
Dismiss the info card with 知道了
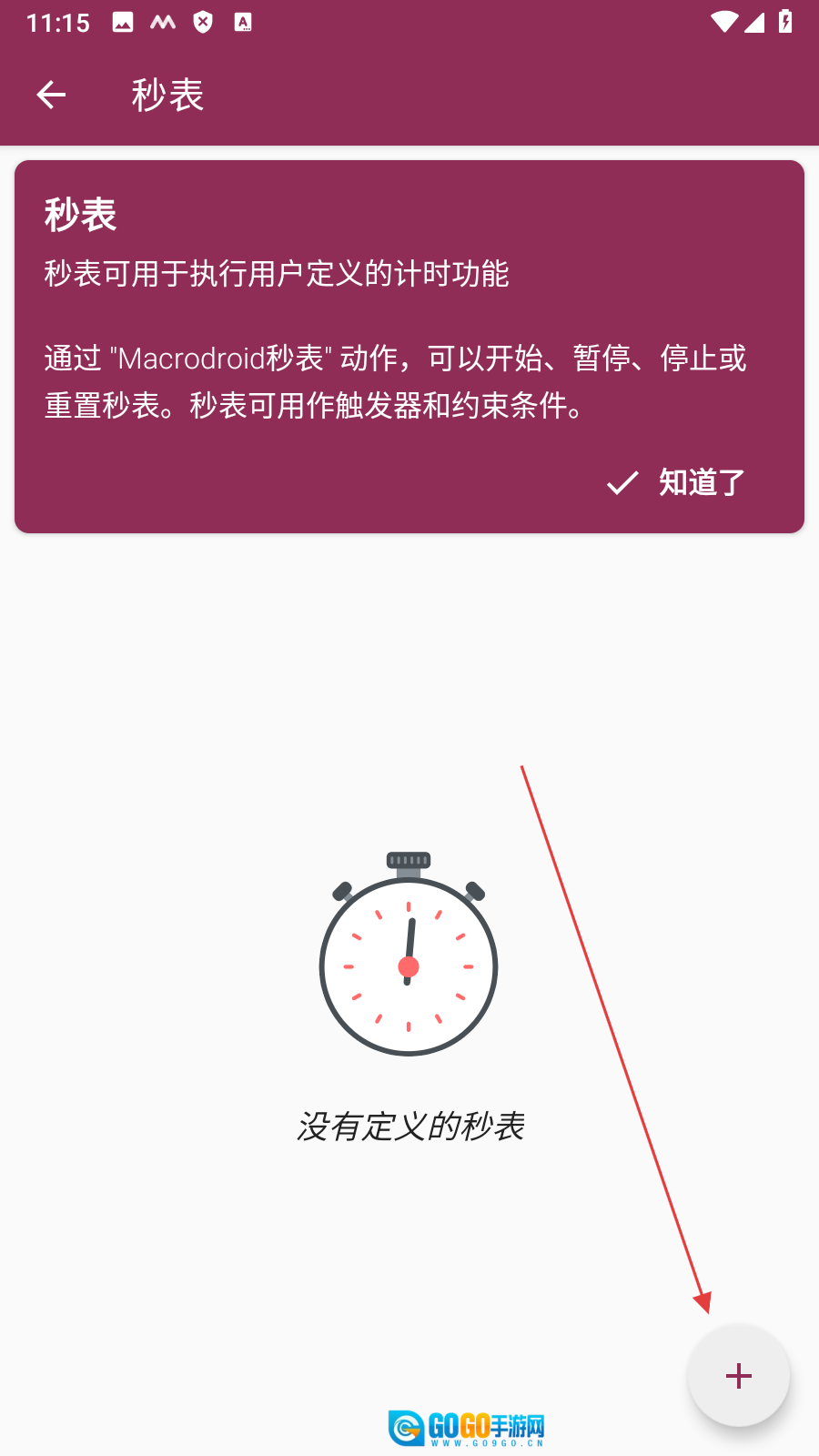[677, 482]
